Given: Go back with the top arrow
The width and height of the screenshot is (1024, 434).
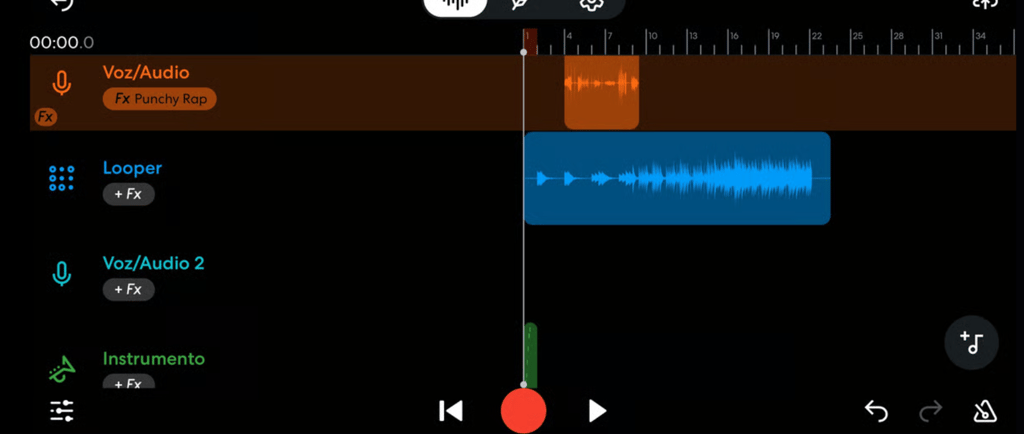Looking at the screenshot, I should click(62, 5).
